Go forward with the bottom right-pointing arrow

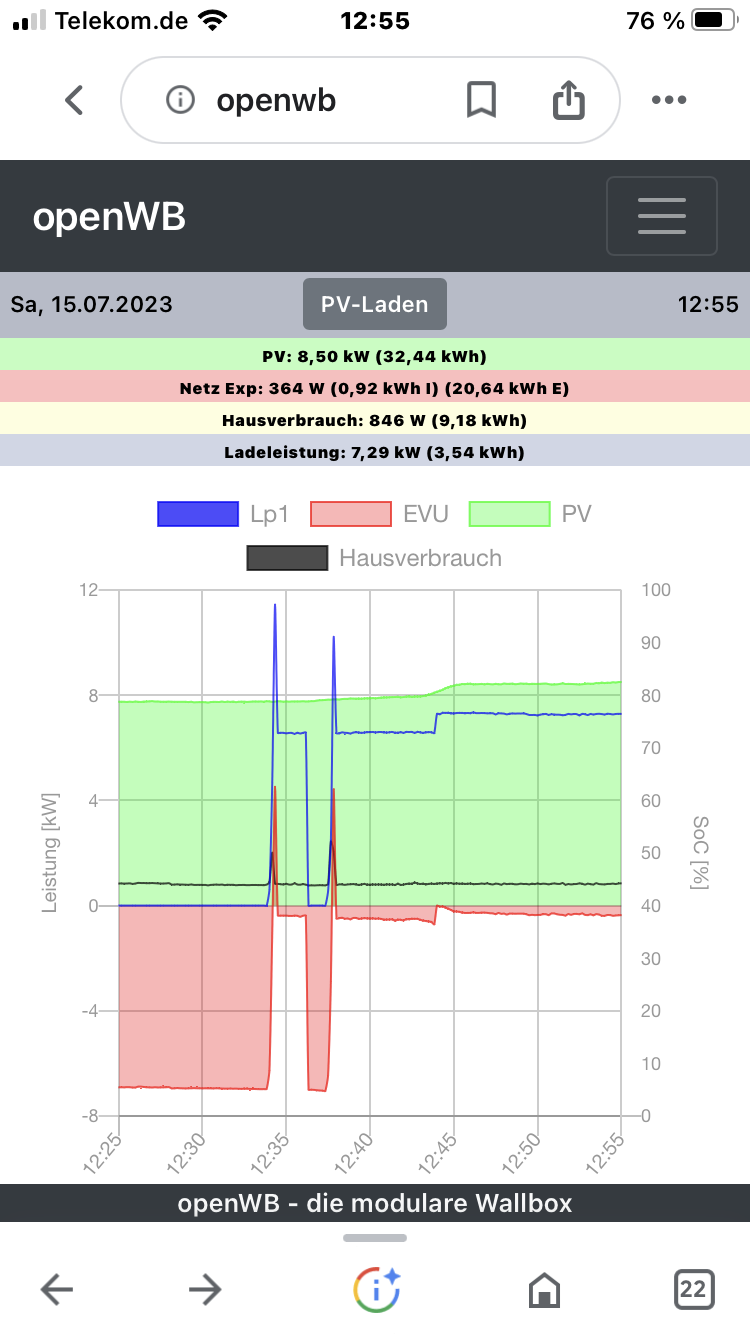tap(204, 1290)
